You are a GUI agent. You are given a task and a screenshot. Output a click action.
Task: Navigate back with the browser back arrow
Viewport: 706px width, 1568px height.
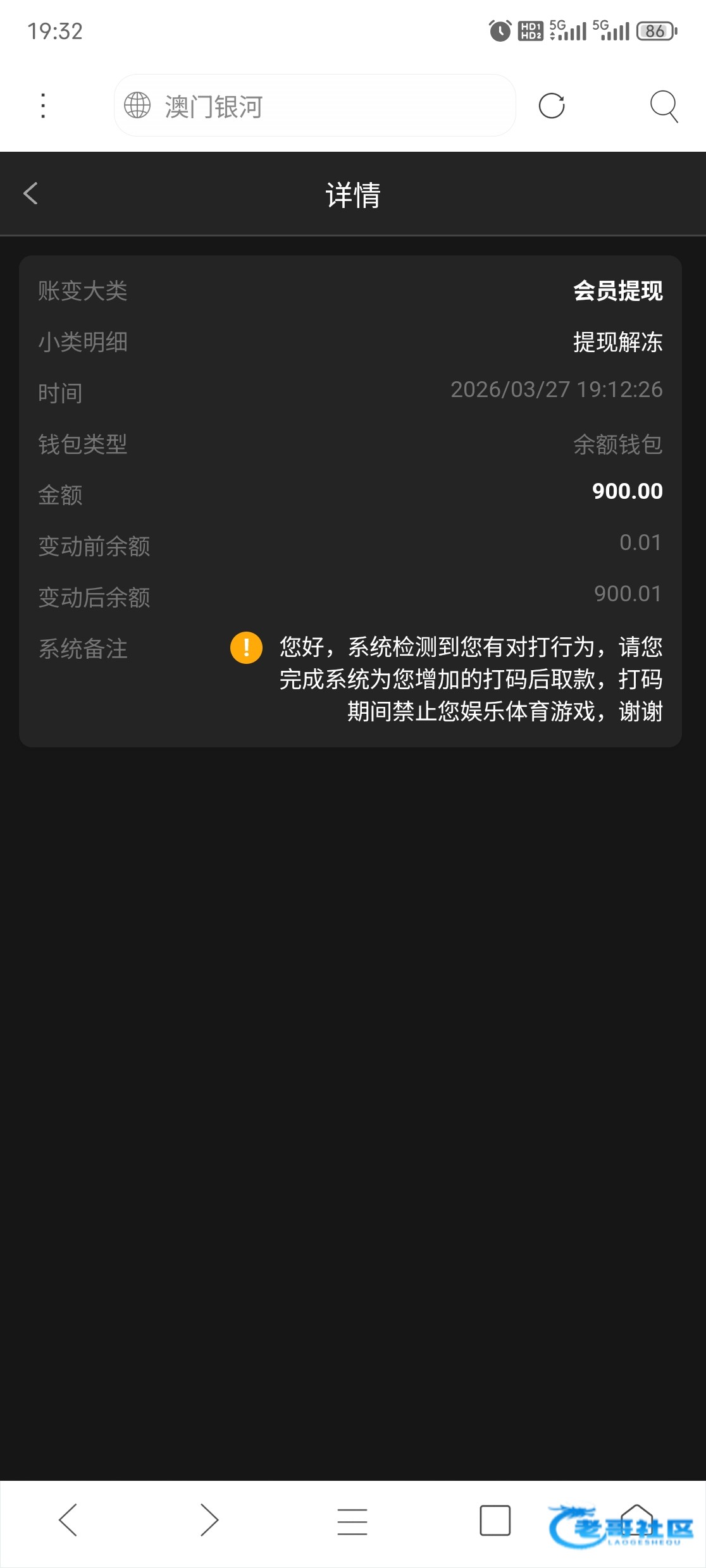click(68, 1520)
